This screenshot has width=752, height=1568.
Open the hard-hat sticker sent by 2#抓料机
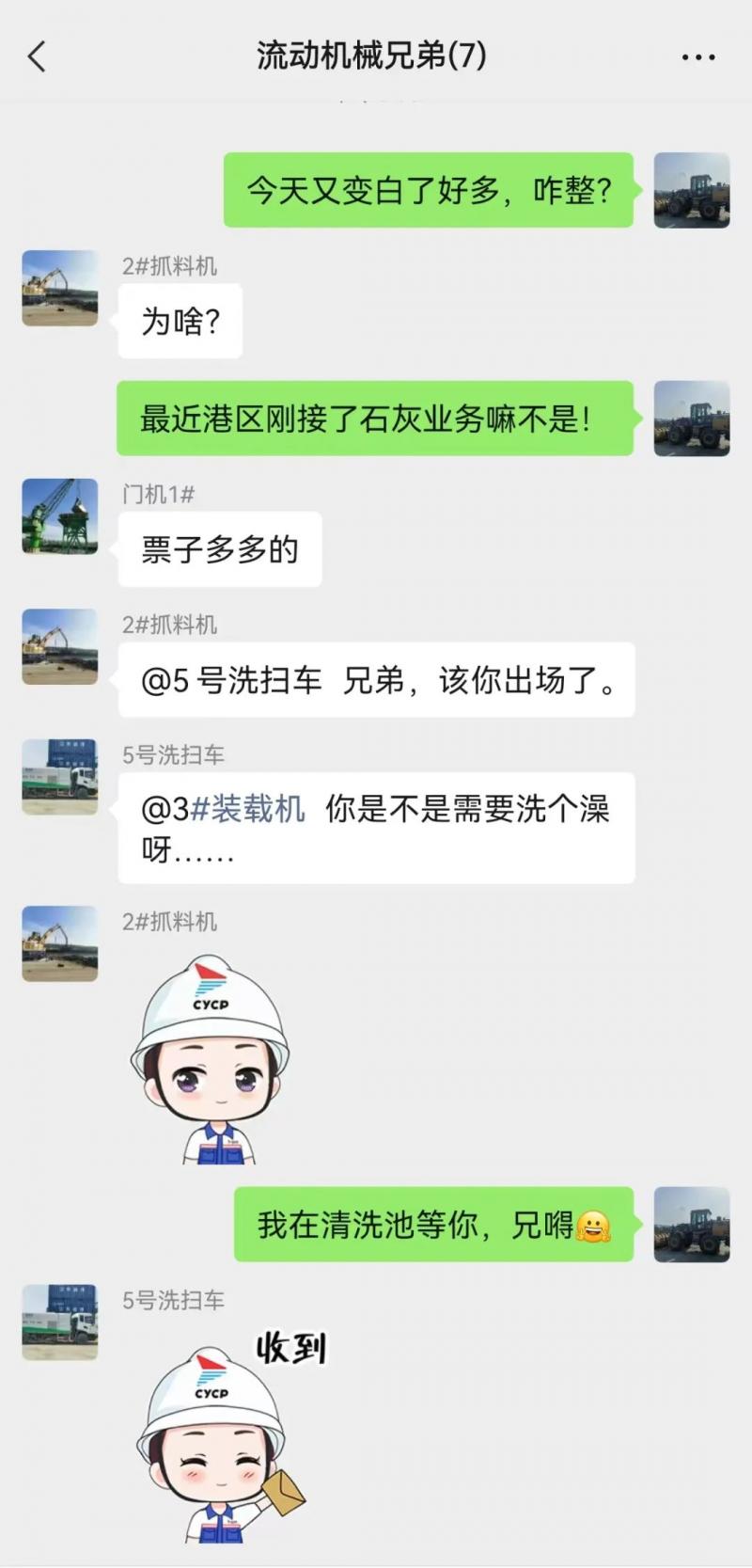[x=211, y=1059]
